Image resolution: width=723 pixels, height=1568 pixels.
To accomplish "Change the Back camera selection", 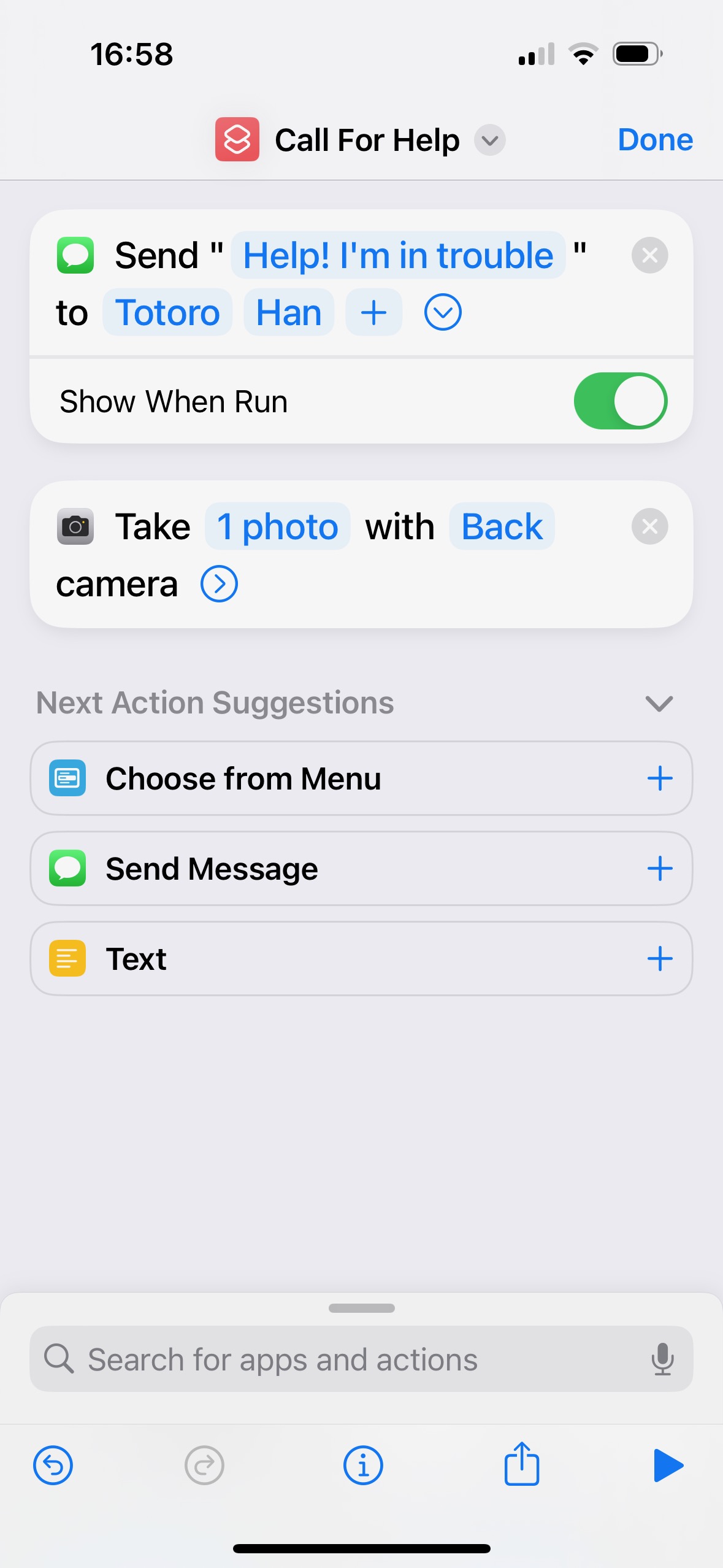I will (x=502, y=526).
